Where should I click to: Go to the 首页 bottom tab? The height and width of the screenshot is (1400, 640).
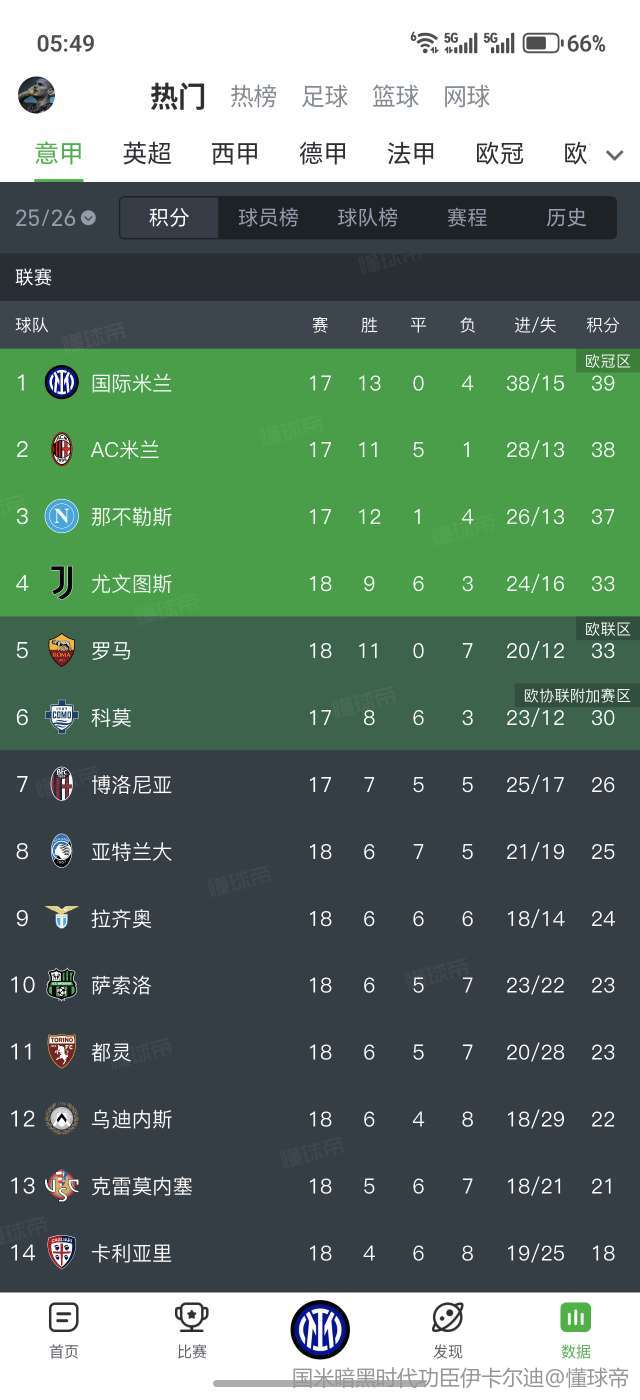pyautogui.click(x=63, y=1331)
